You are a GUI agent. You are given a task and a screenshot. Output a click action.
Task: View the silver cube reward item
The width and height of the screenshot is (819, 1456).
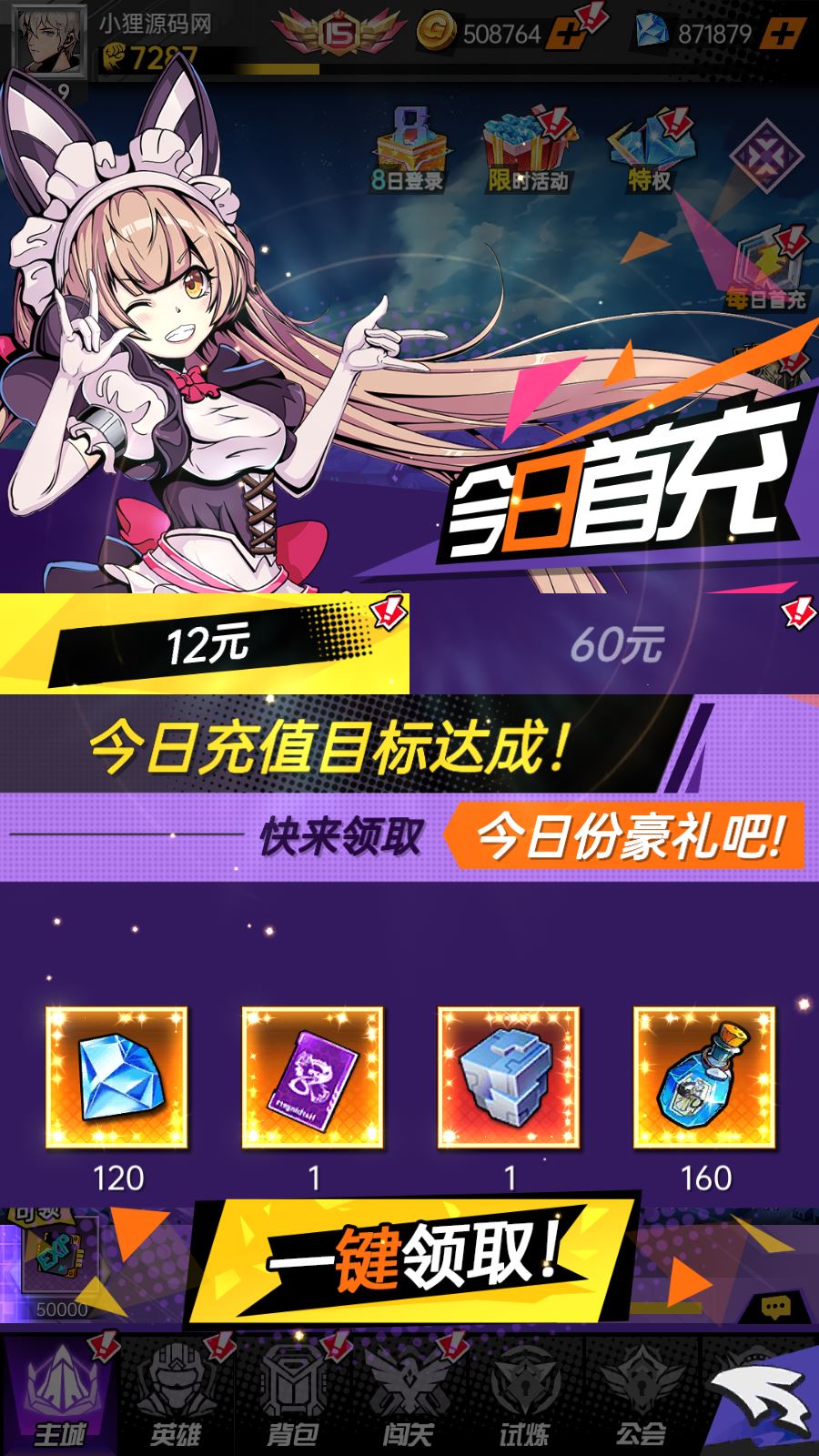(509, 1078)
